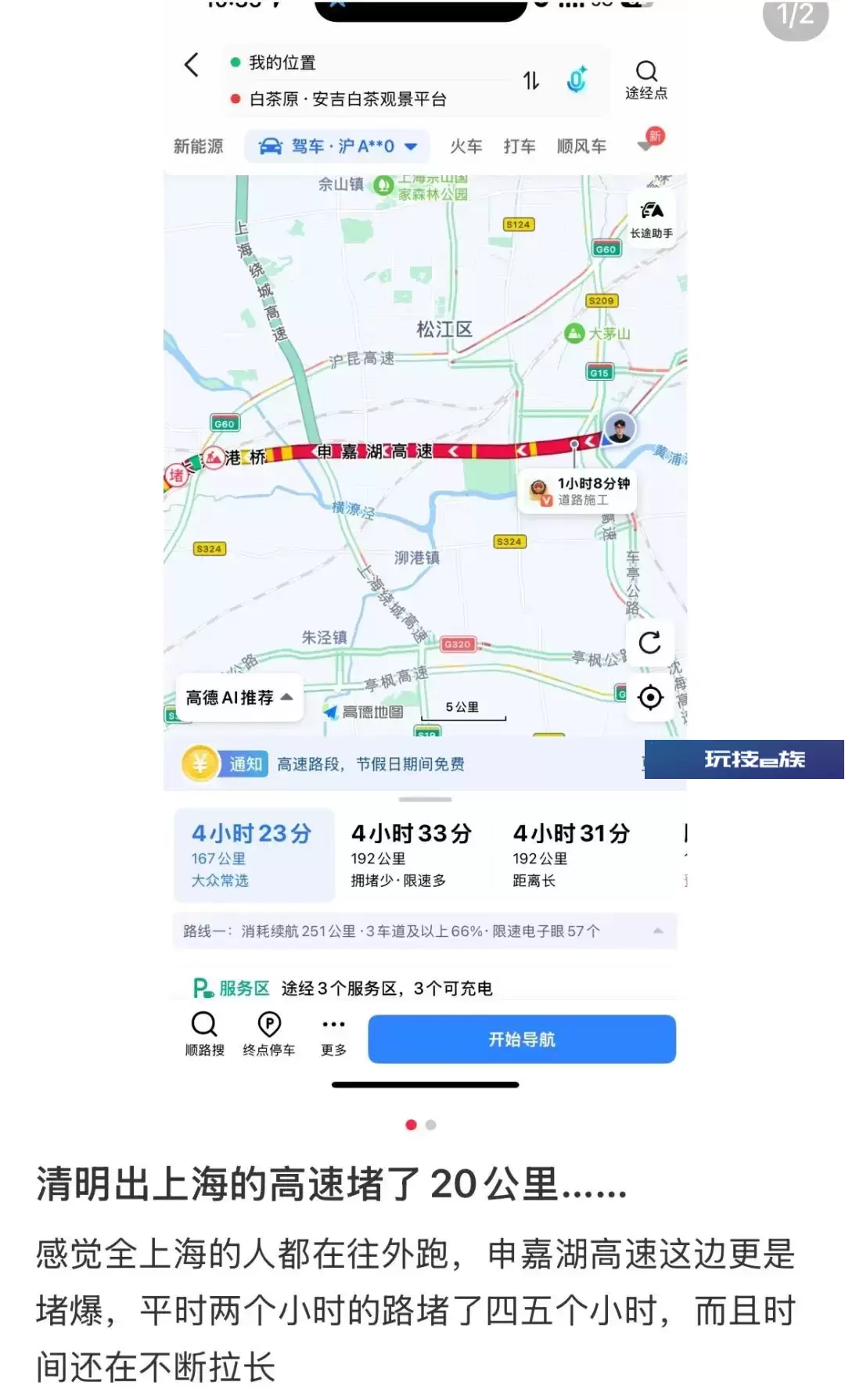Open the post's map screenshot image
This screenshot has width=845, height=1400.
tap(422, 551)
